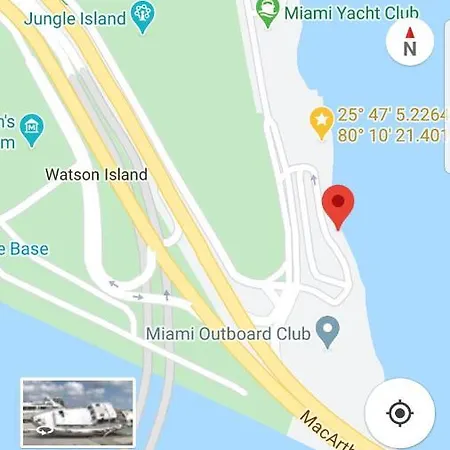Select the red dropped pin

click(338, 207)
